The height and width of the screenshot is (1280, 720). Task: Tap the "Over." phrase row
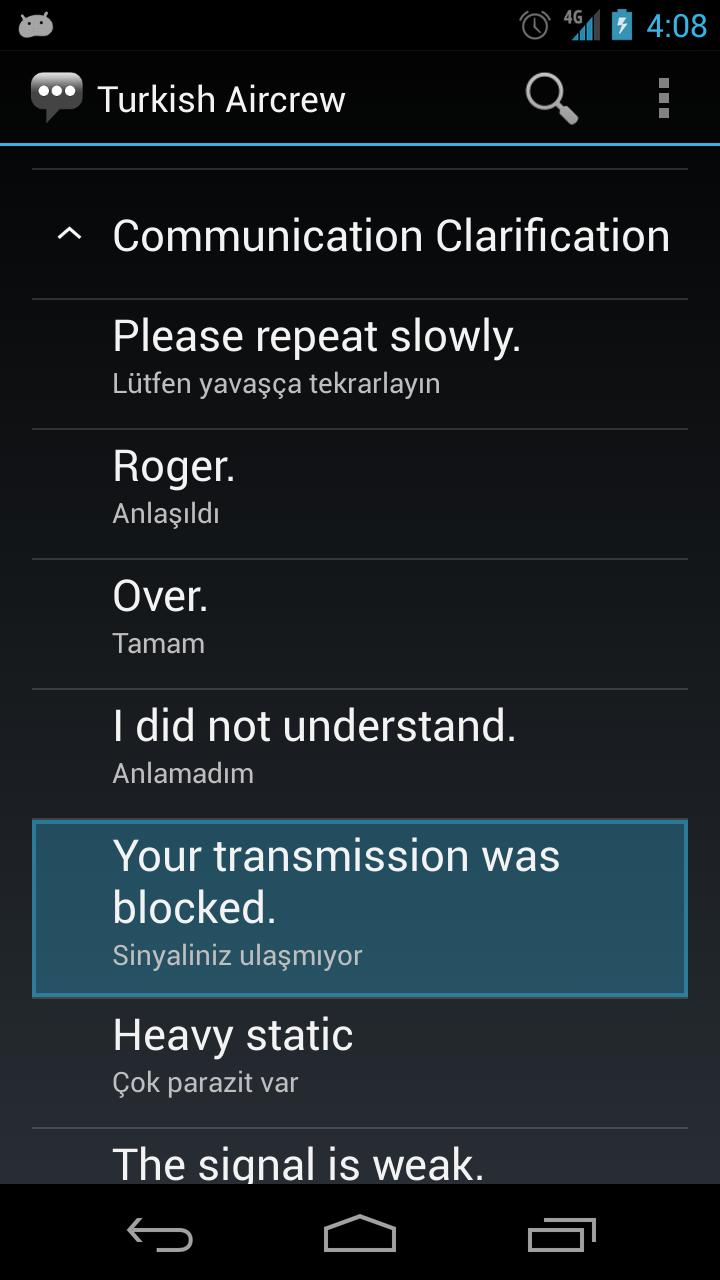[x=360, y=624]
